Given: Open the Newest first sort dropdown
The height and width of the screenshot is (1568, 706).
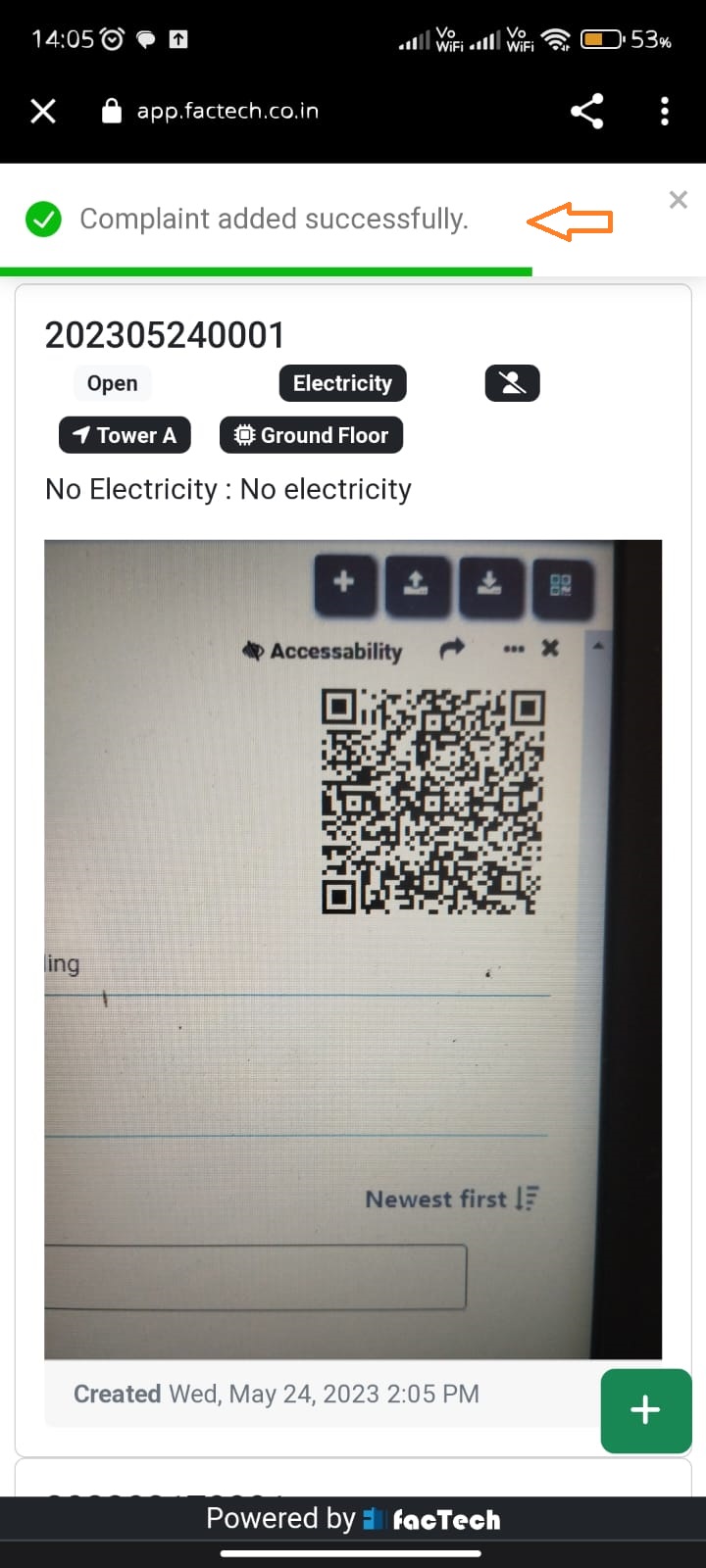Looking at the screenshot, I should point(453,1199).
